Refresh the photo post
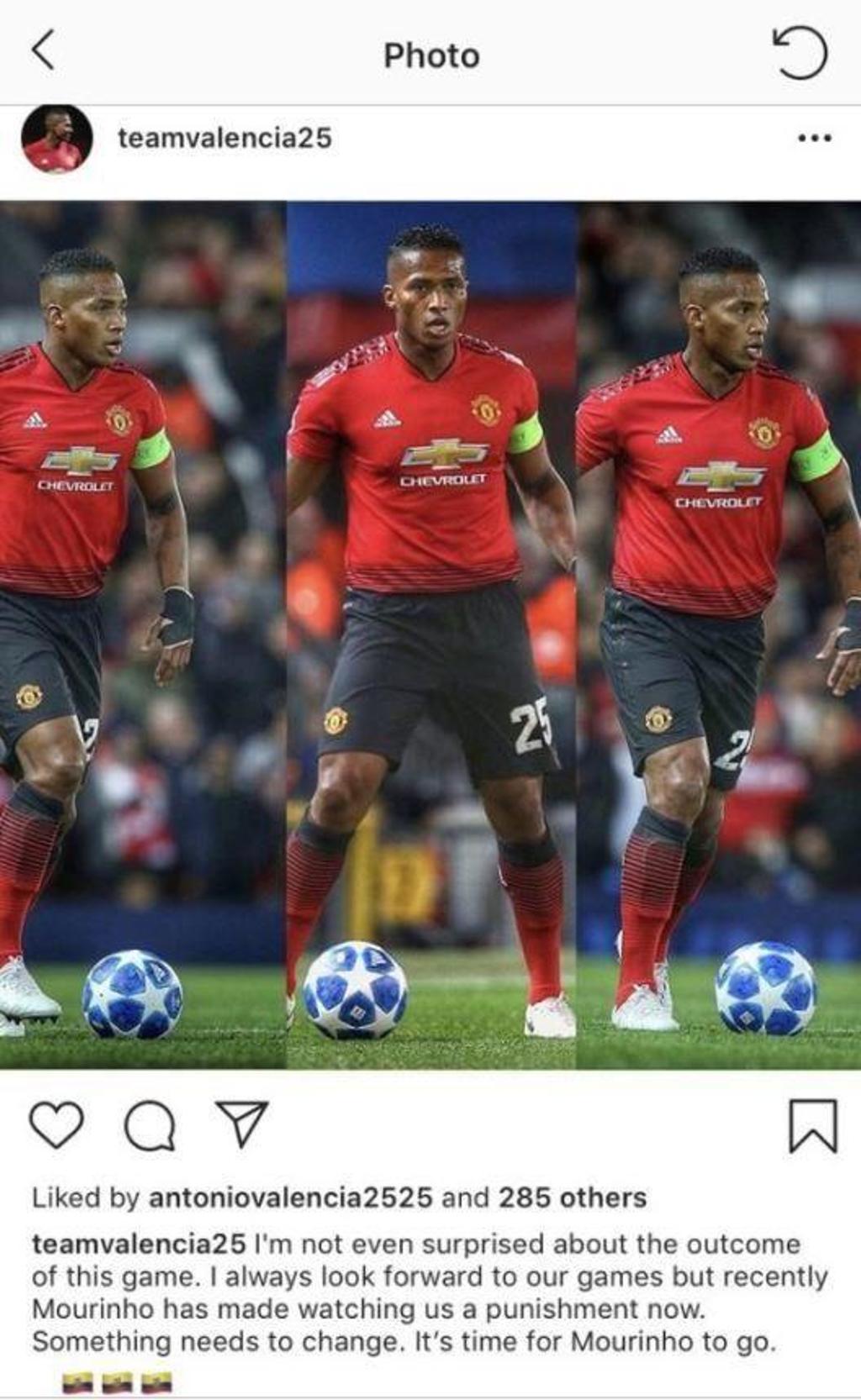The width and height of the screenshot is (861, 1400). pos(800,53)
